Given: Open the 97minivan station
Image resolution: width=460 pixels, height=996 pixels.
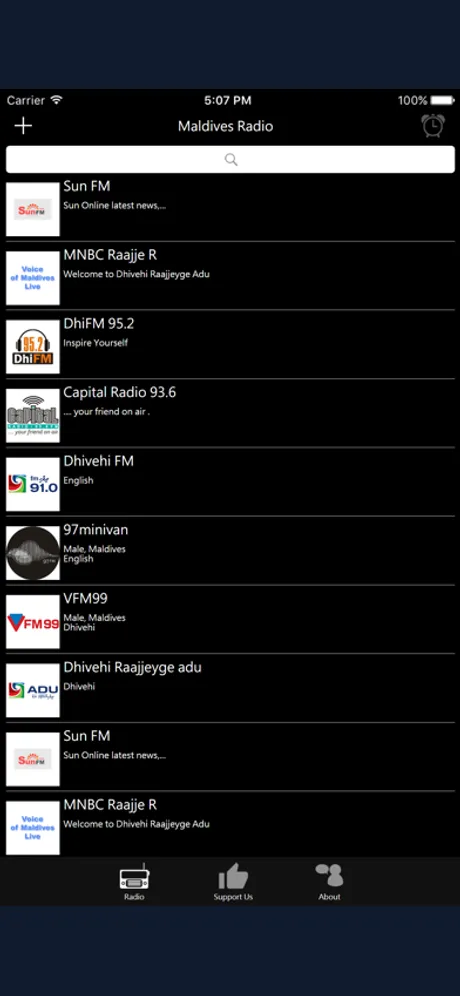Looking at the screenshot, I should pyautogui.click(x=230, y=551).
